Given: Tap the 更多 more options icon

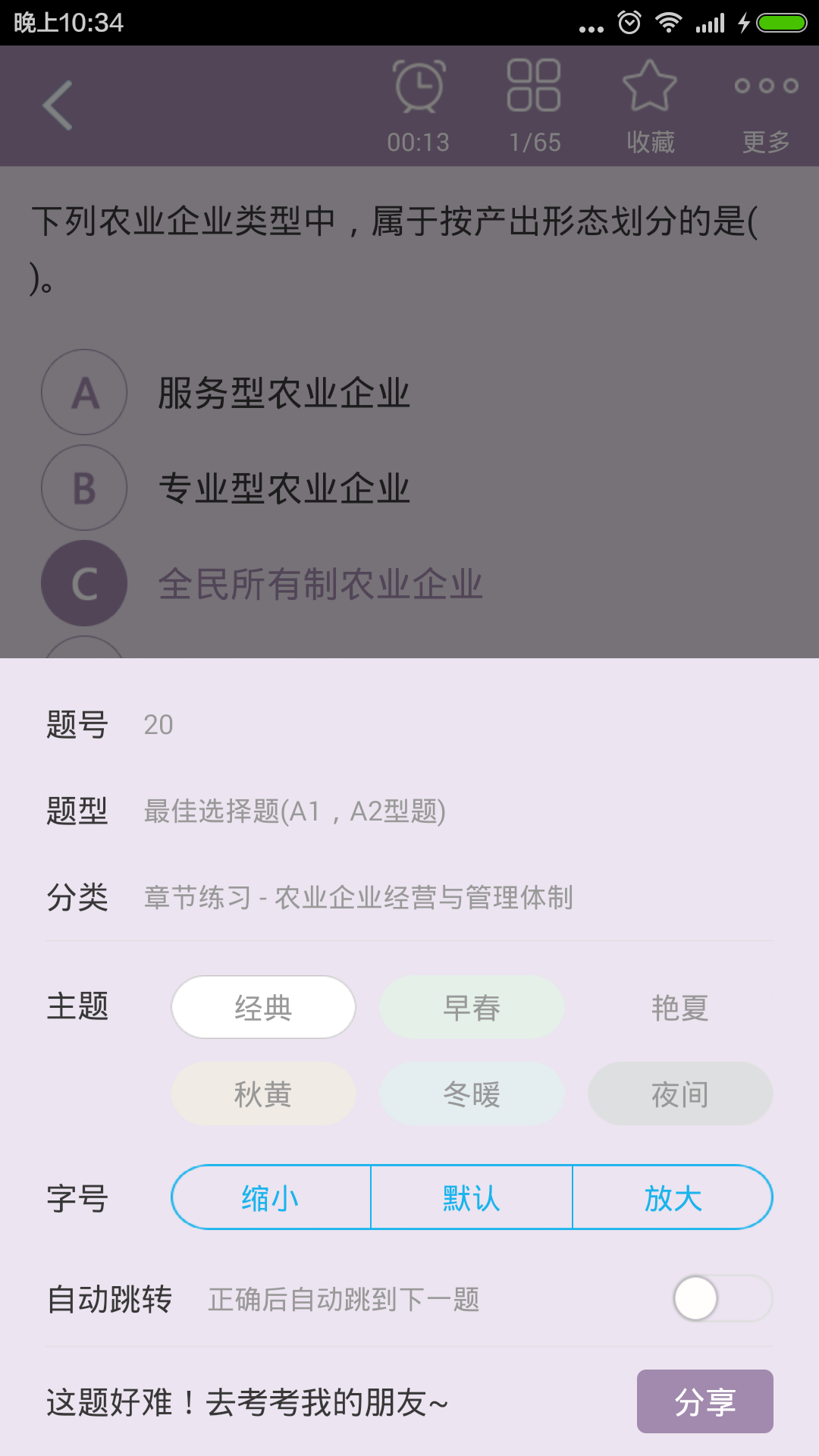Looking at the screenshot, I should [x=766, y=105].
